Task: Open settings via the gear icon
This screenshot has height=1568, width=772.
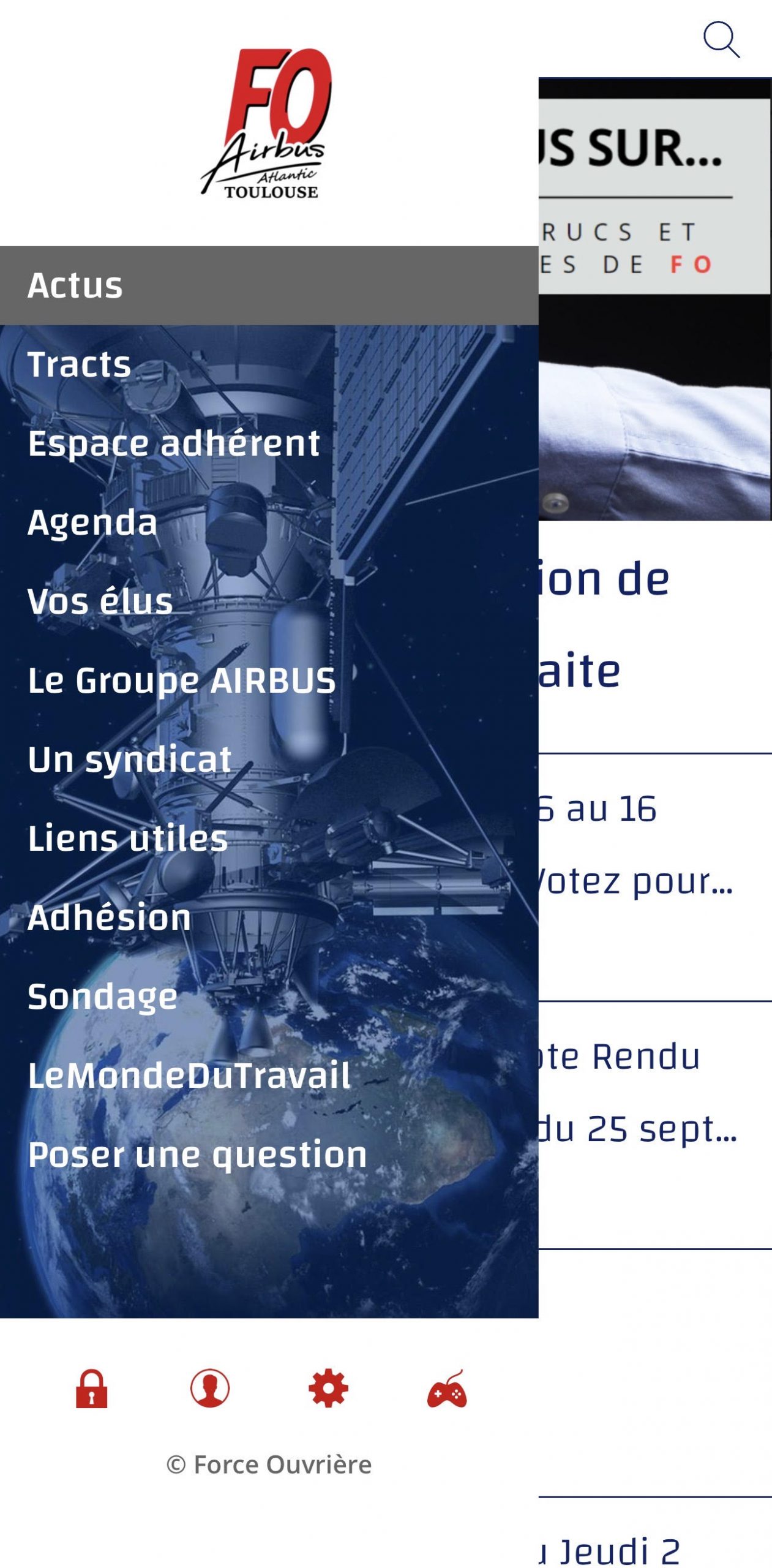Action: point(328,1389)
